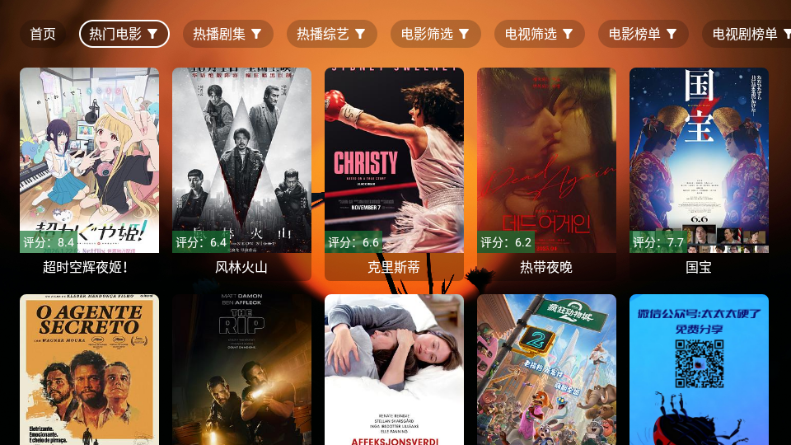The height and width of the screenshot is (445, 791).
Task: Open the O Agente Secreto poster
Action: pos(89,370)
